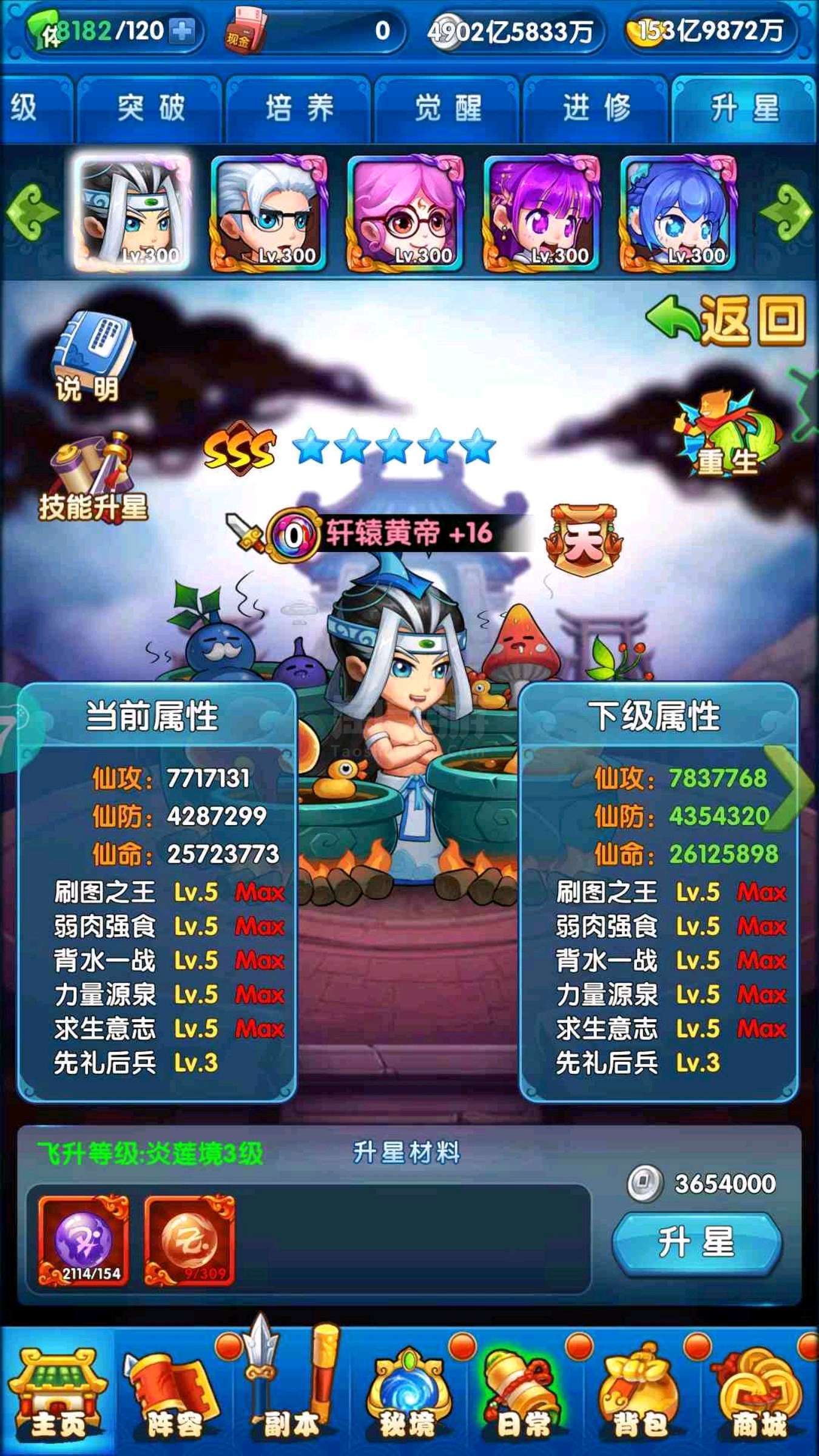Switch to the 突破 tab
Screen dimensions: 819x1456
pos(150,109)
